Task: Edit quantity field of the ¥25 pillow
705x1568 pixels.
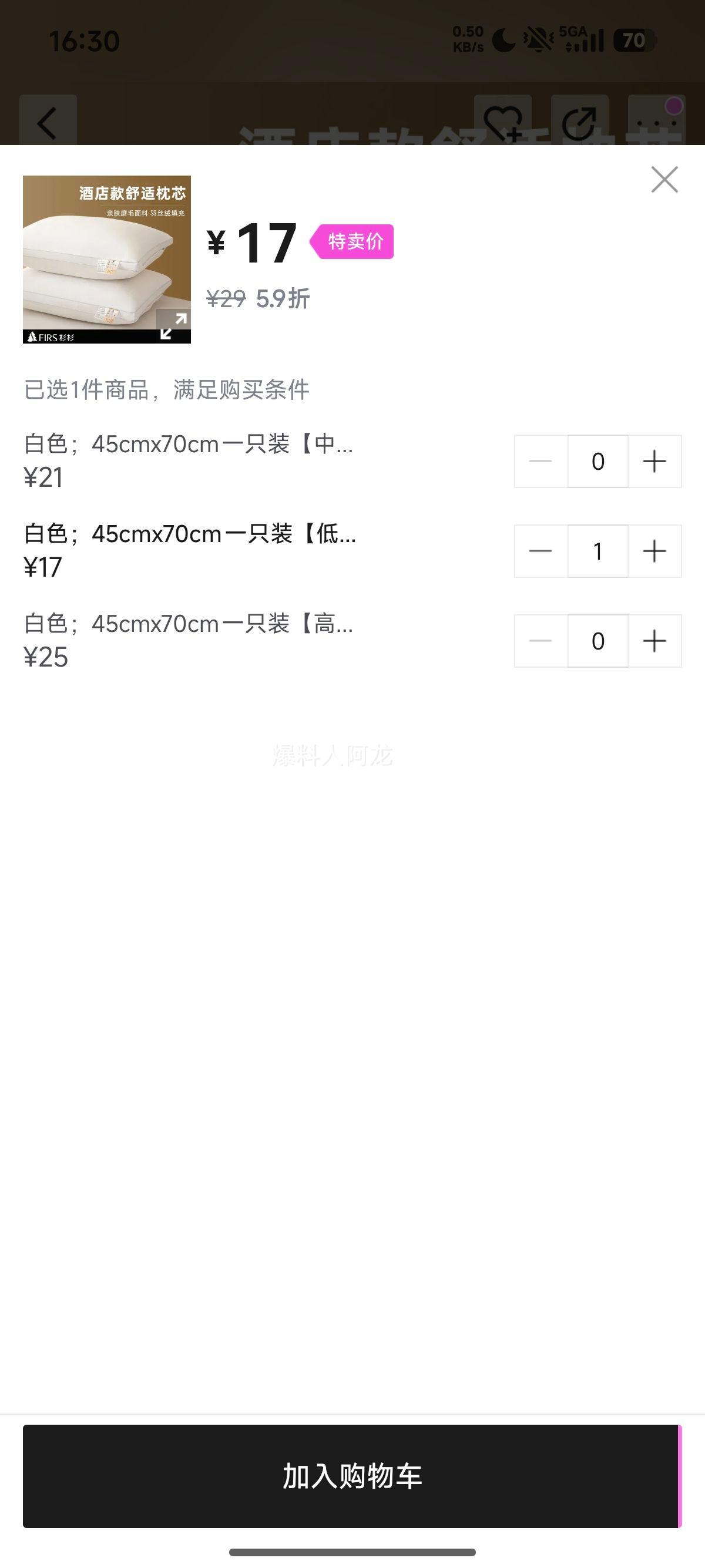Action: (598, 641)
